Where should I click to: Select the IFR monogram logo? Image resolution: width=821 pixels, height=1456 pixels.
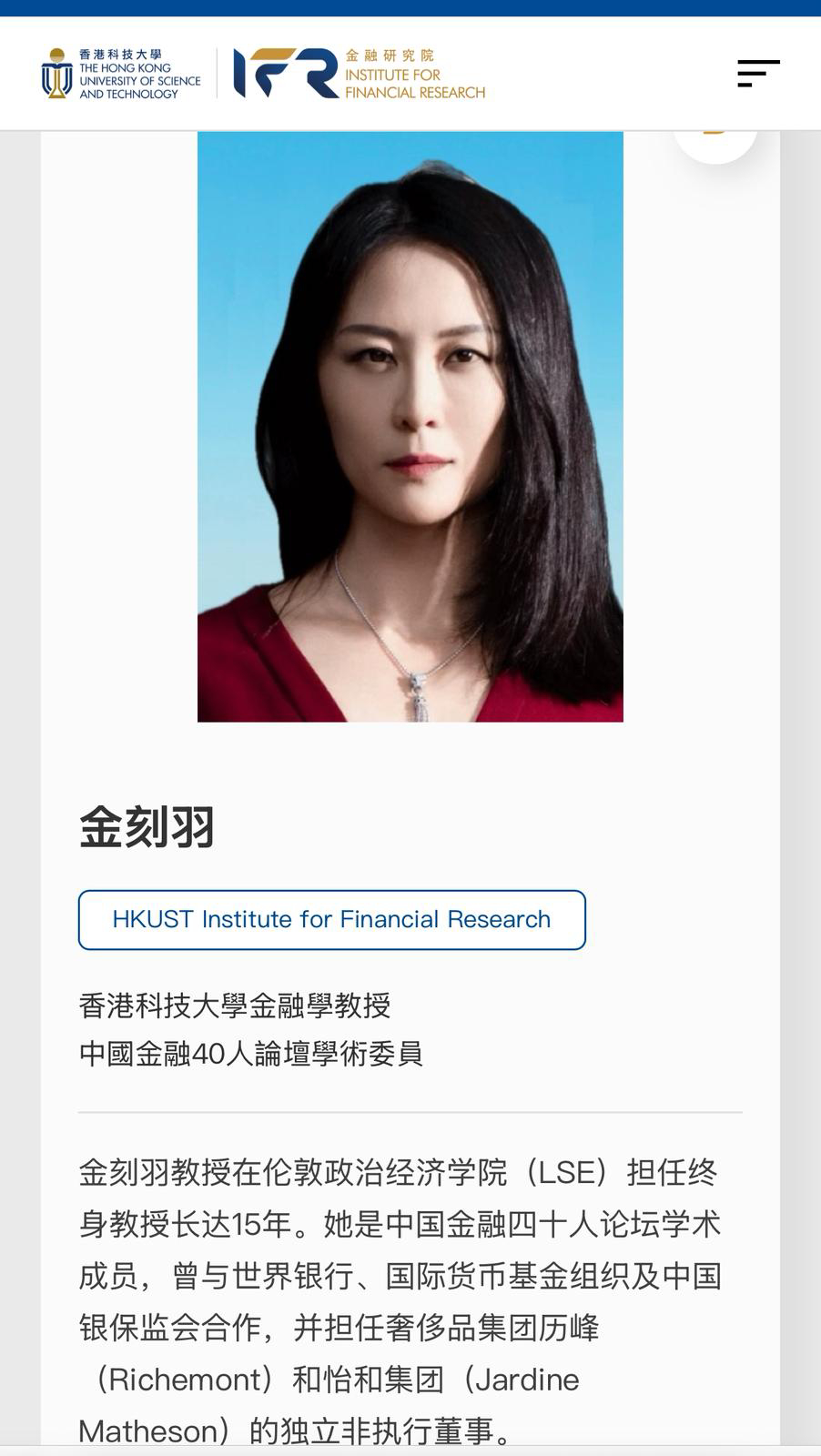click(282, 71)
